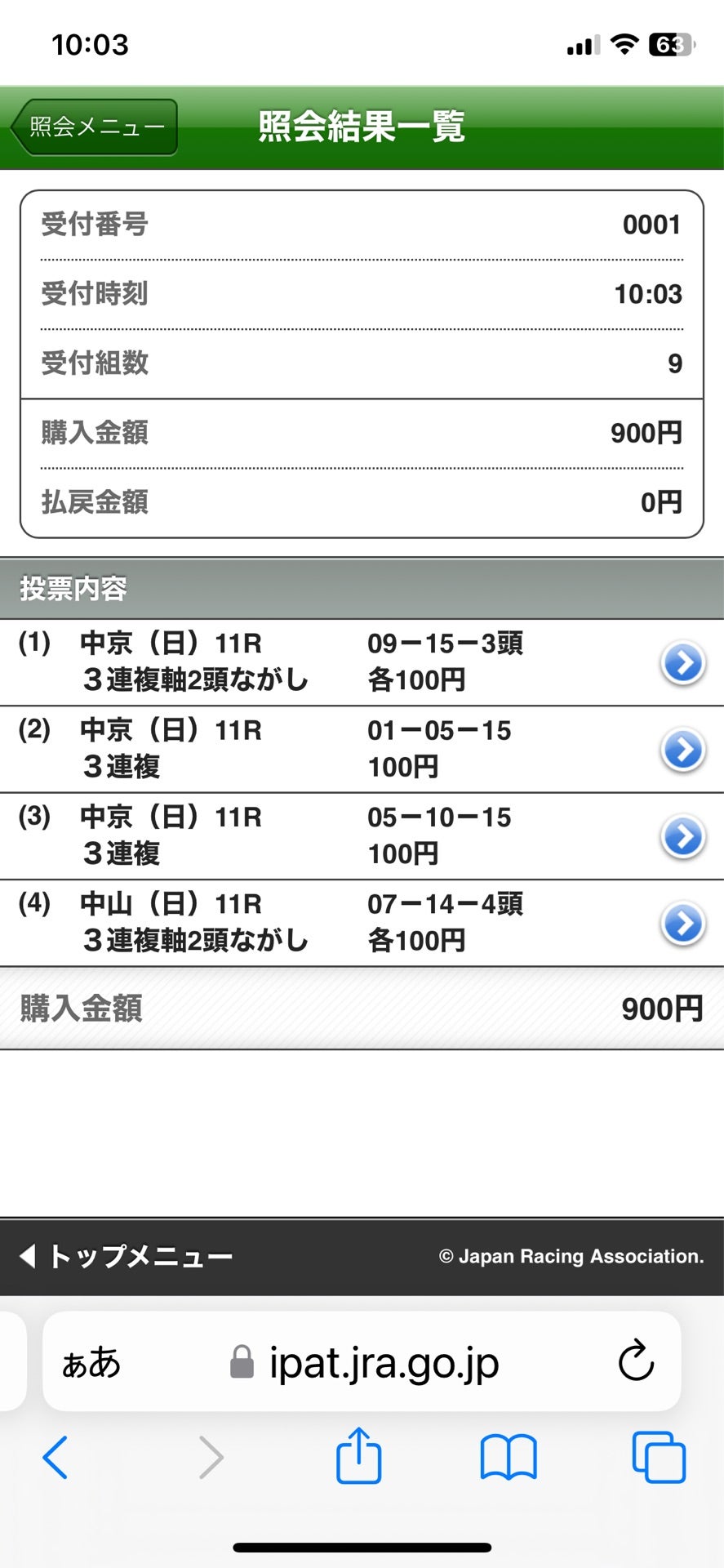Open detail arrow for the 中山 11R bet
This screenshot has height=1568, width=724.
(682, 923)
